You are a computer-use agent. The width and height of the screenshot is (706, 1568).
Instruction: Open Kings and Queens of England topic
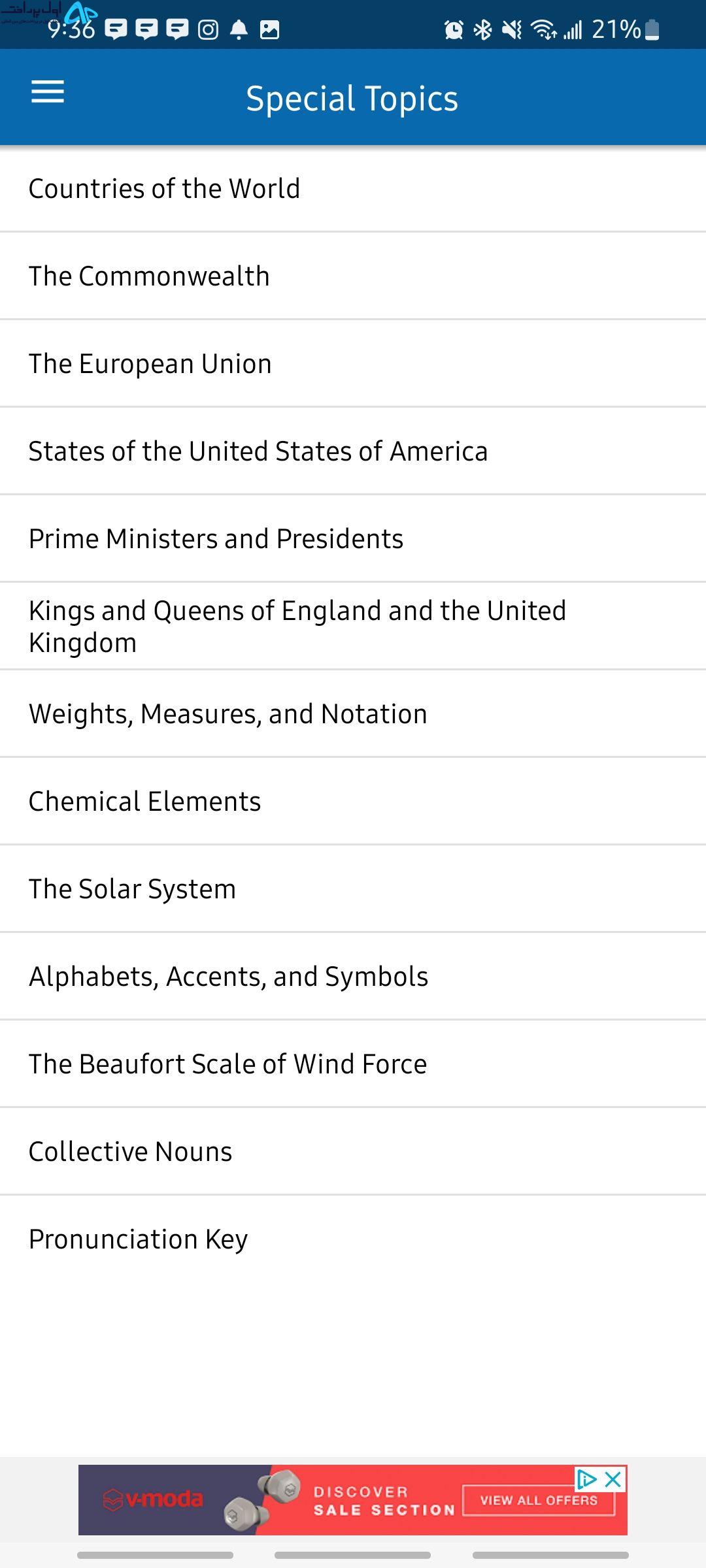(x=353, y=626)
